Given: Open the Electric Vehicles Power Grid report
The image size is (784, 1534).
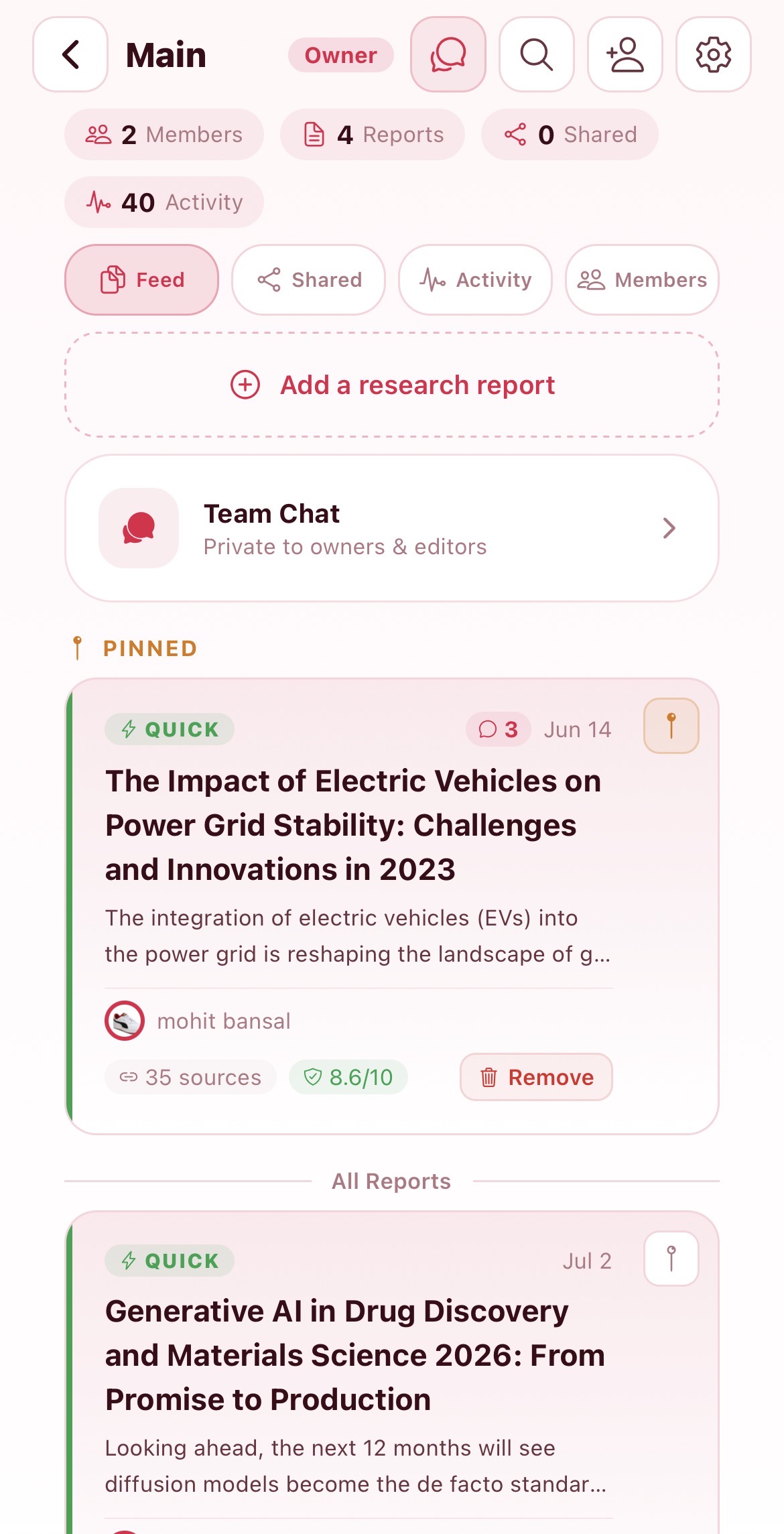Looking at the screenshot, I should 353,825.
